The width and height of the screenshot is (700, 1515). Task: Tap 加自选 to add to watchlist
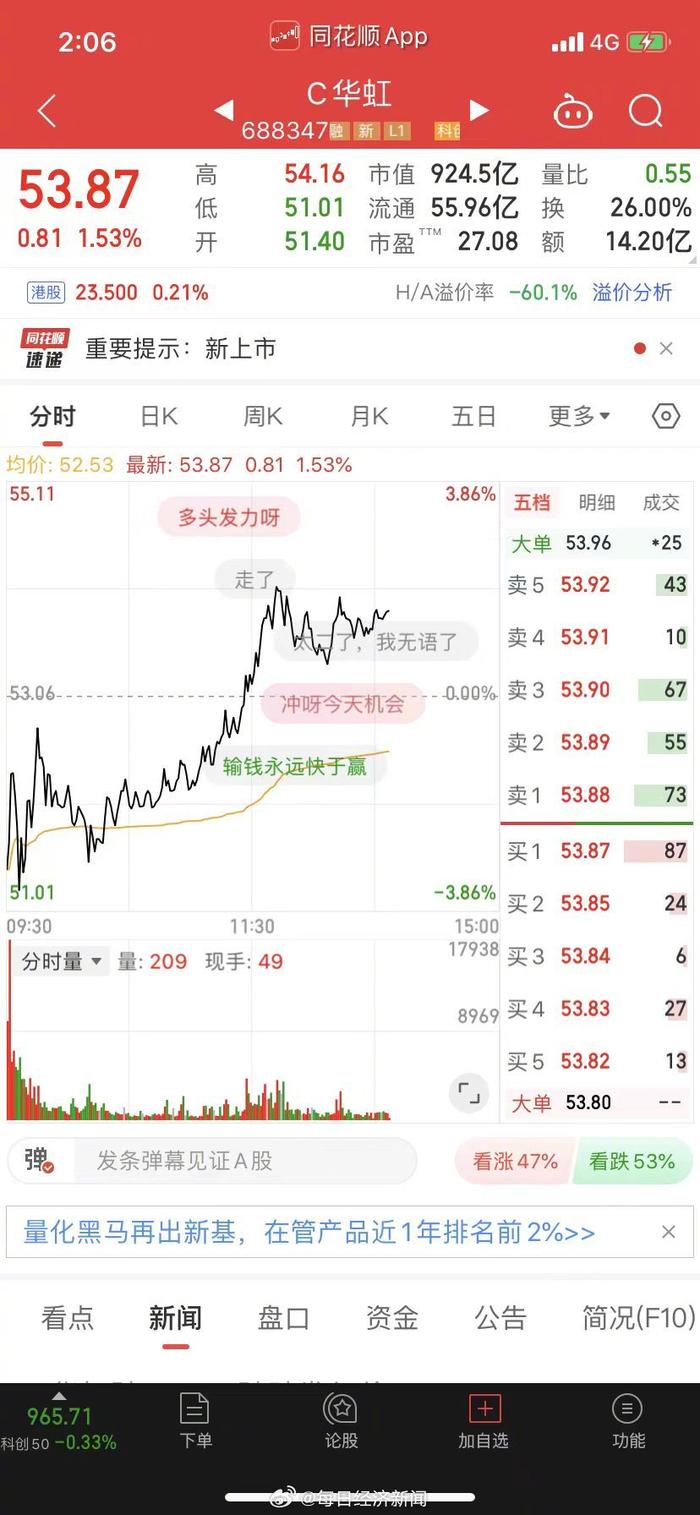pyautogui.click(x=483, y=1421)
